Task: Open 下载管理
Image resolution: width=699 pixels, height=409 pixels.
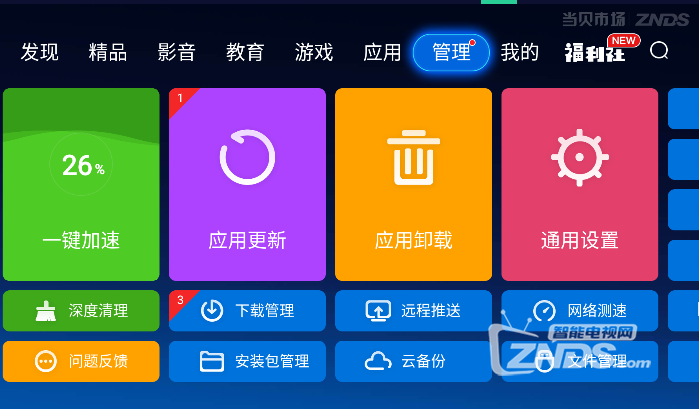Action: coord(247,311)
